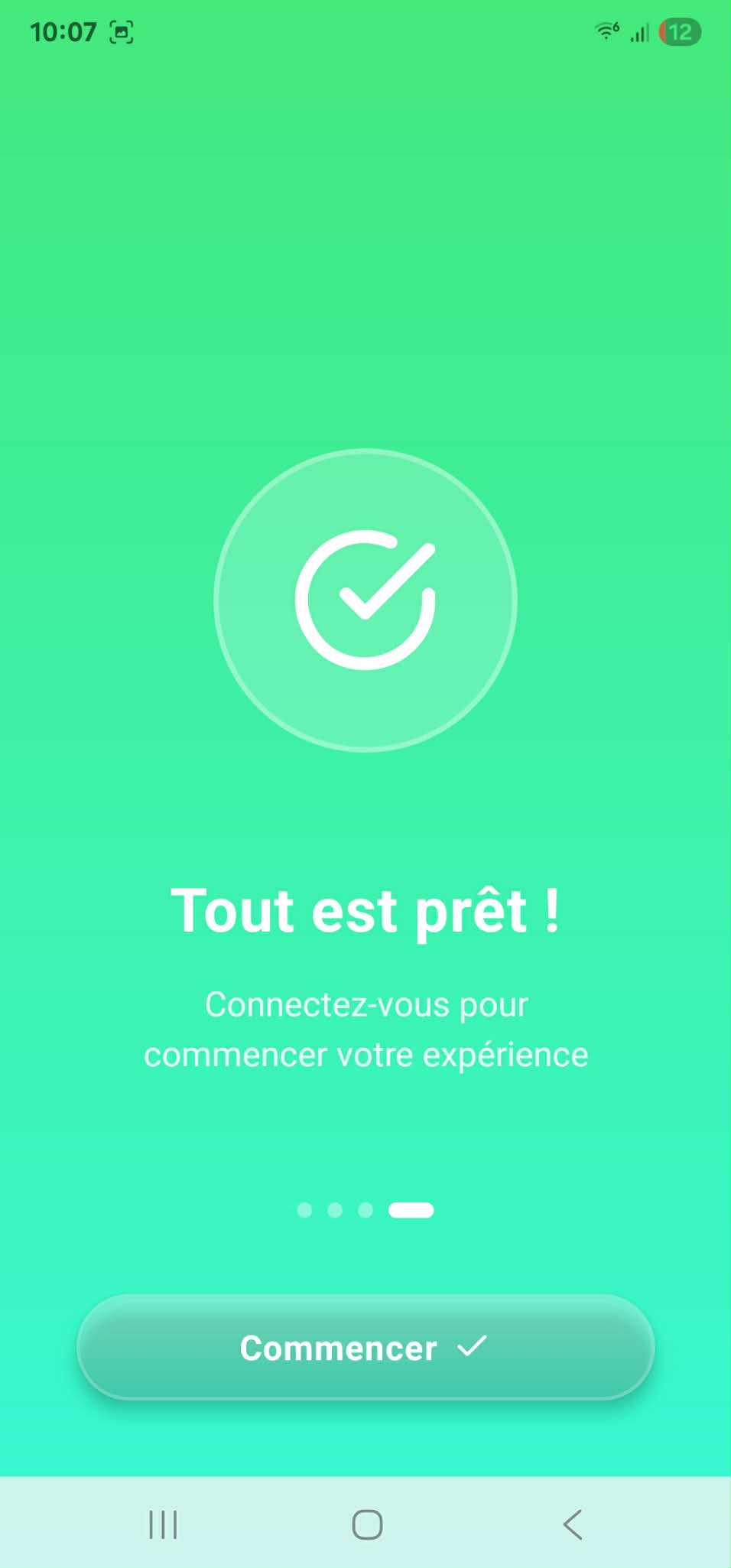Open recent apps from the navigation bar
The height and width of the screenshot is (1568, 731).
click(163, 1524)
